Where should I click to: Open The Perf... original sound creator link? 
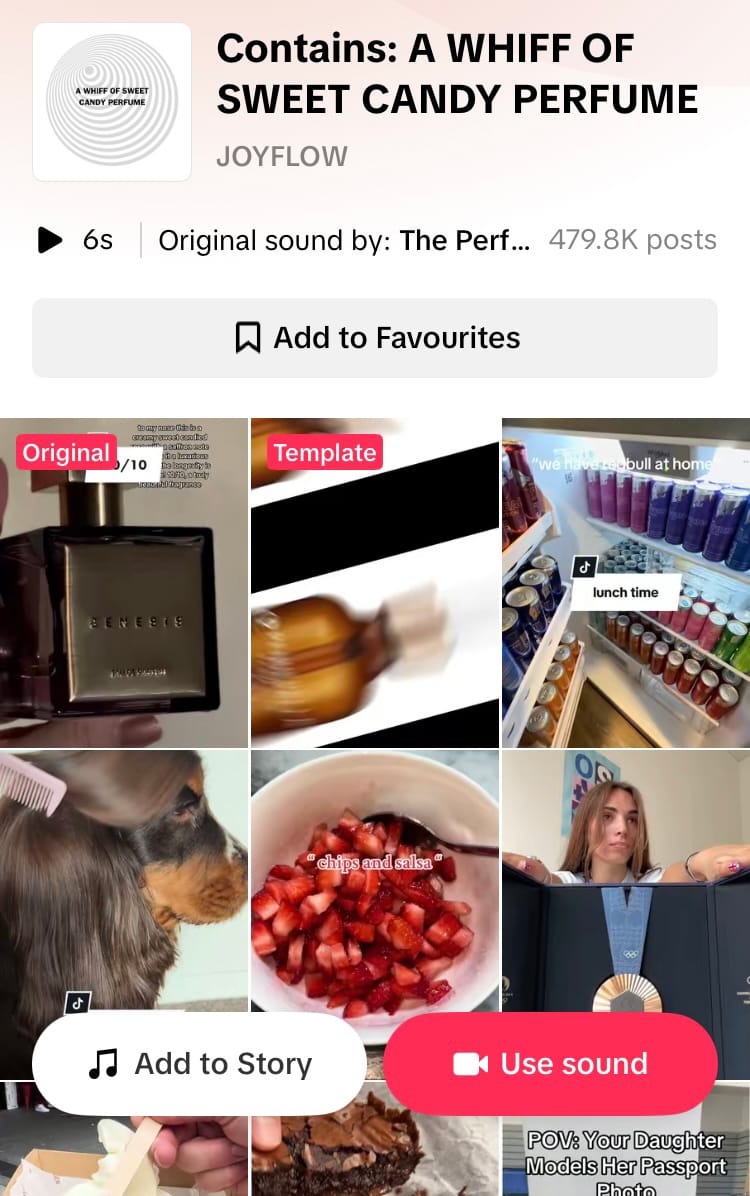464,240
